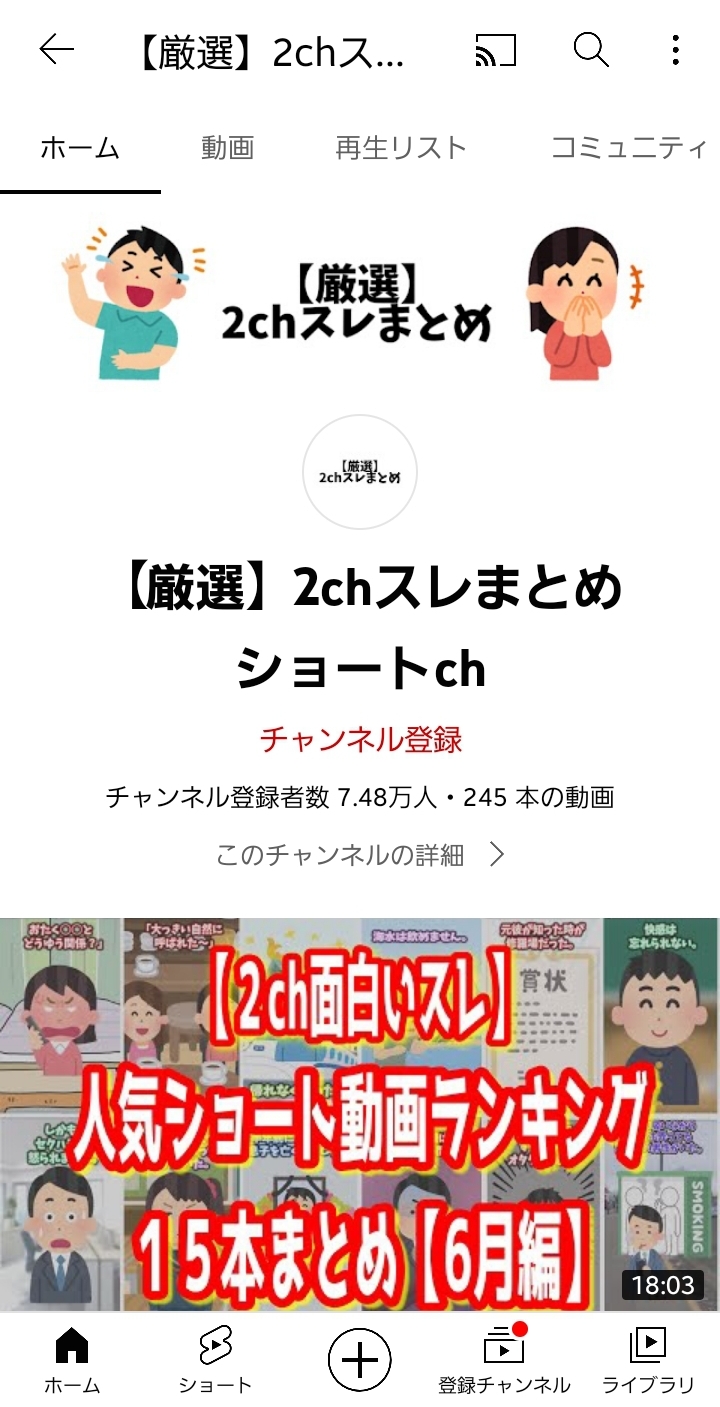Open 登録チャンネル subscriptions

[x=504, y=1361]
